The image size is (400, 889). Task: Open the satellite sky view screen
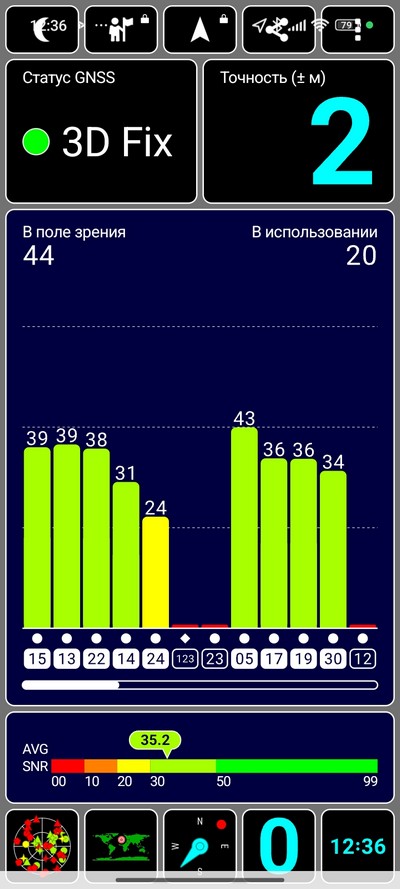coord(42,847)
